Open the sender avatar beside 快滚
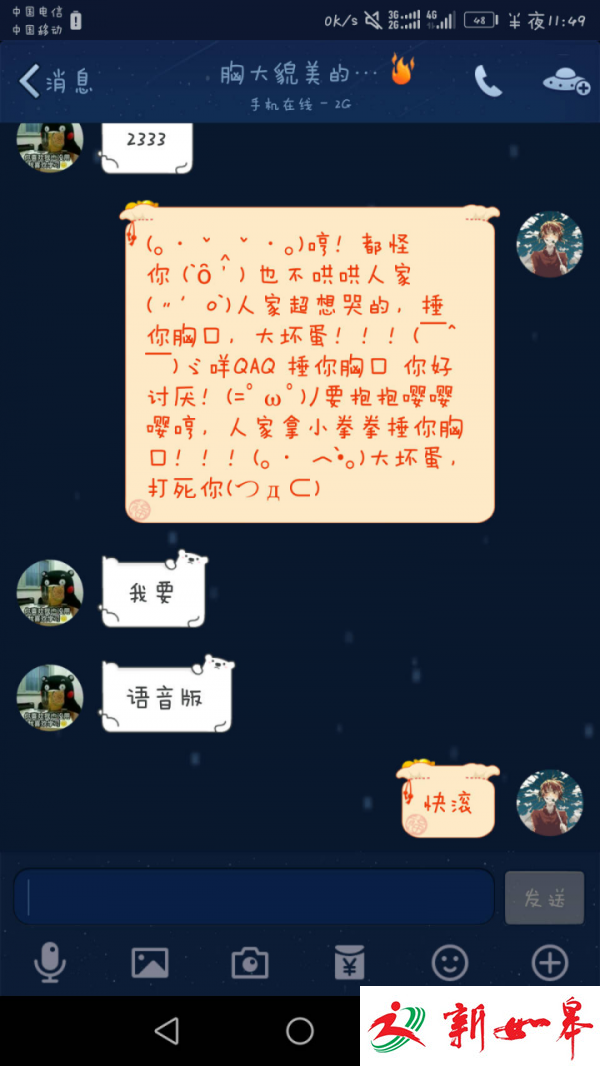Screen dimensions: 600x1066 (x=549, y=802)
